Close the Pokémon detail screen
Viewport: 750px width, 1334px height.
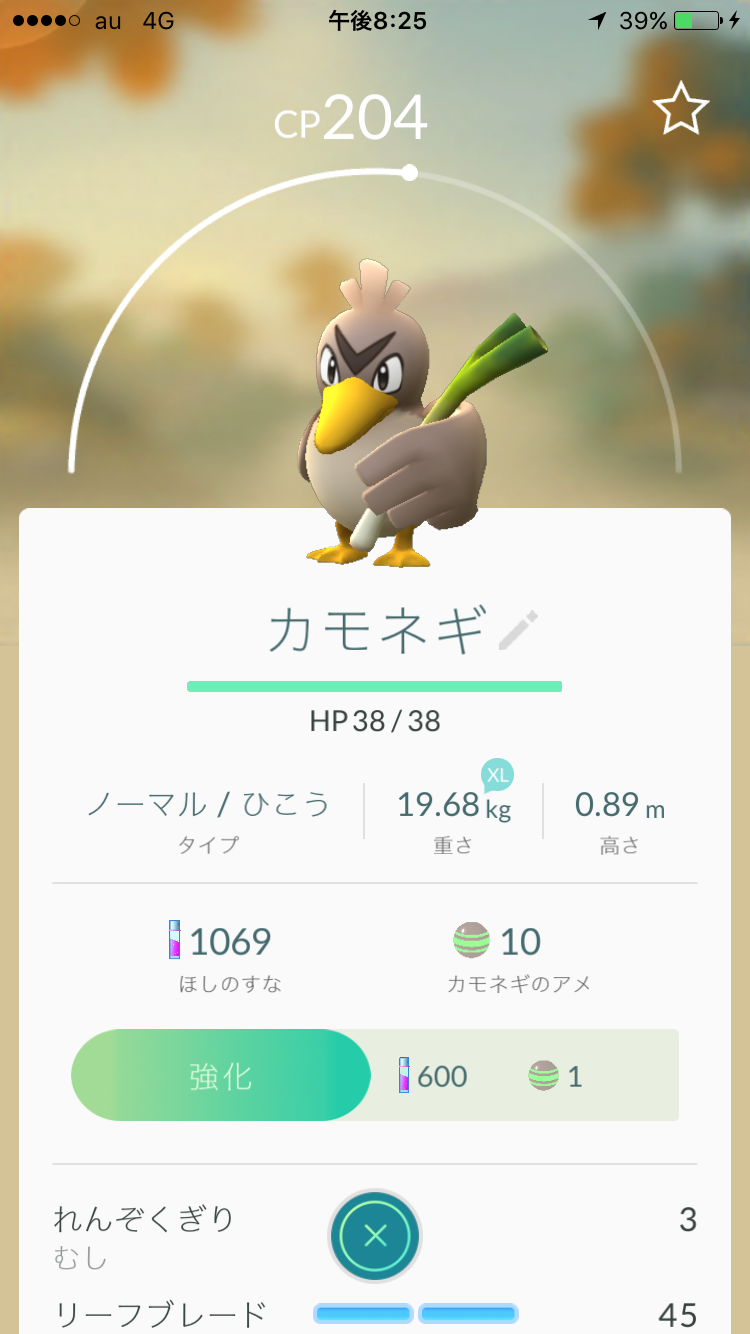[x=375, y=1236]
